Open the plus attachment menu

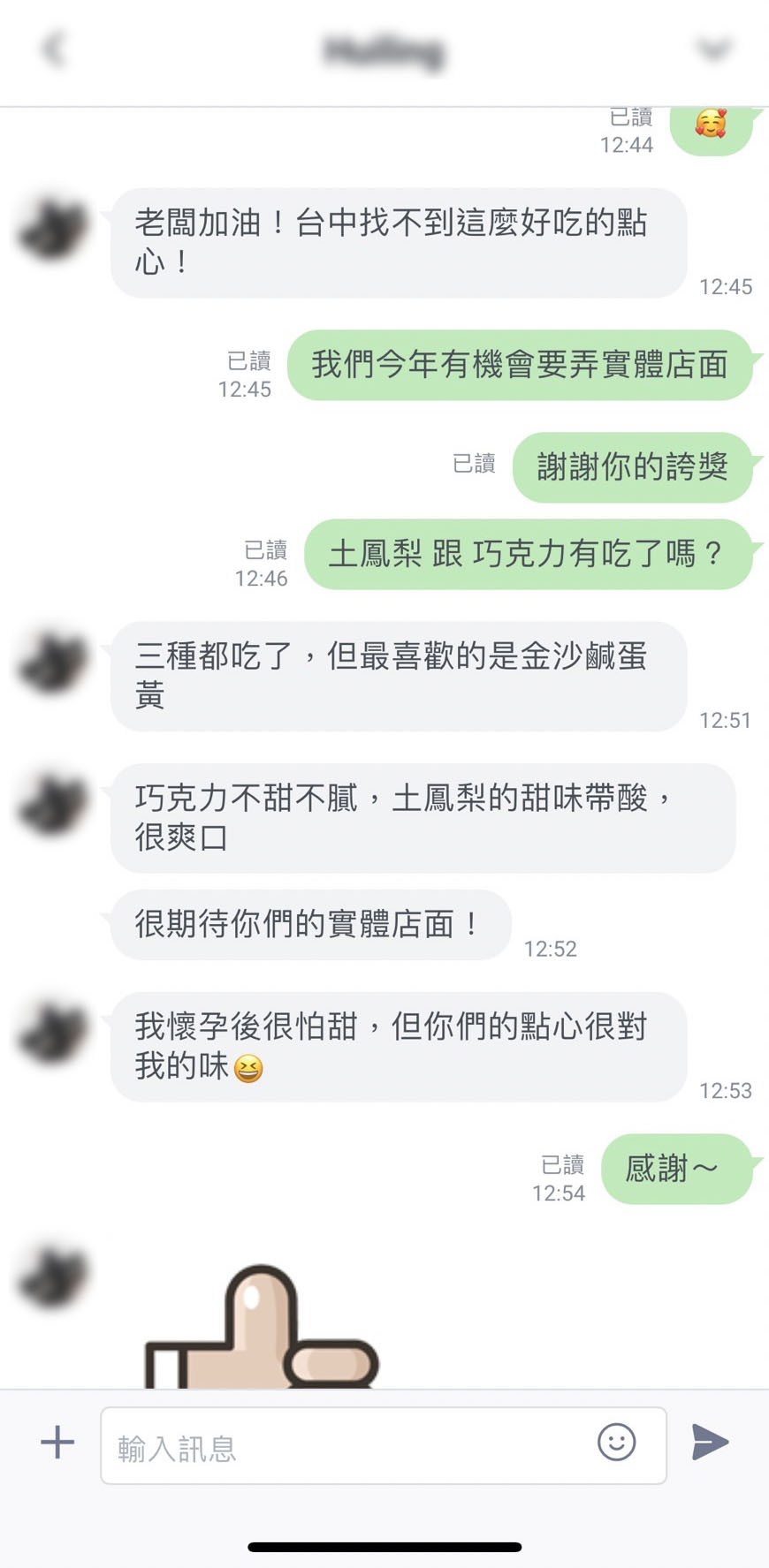57,1443
